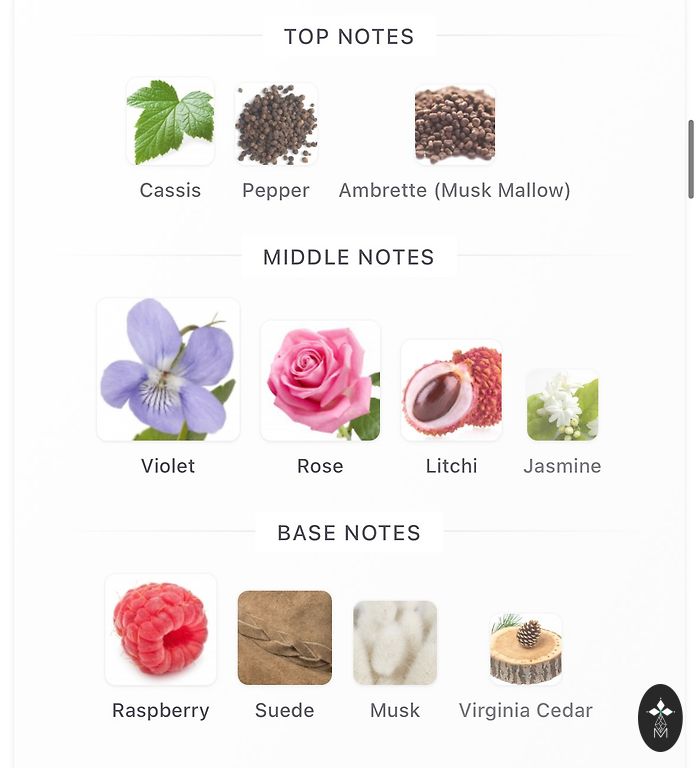Viewport: 699px width, 768px height.
Task: Open the Ambrette (Musk Mallow) note
Action: (x=454, y=126)
